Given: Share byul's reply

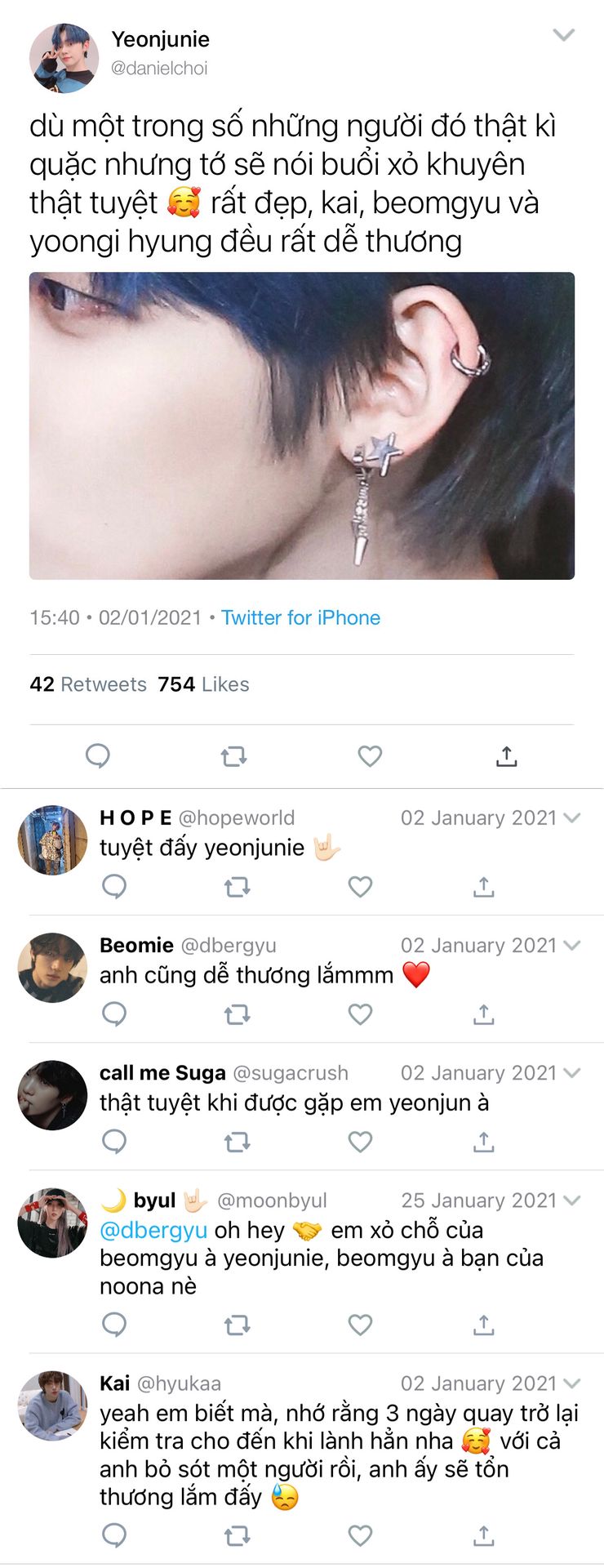Looking at the screenshot, I should (x=483, y=1325).
